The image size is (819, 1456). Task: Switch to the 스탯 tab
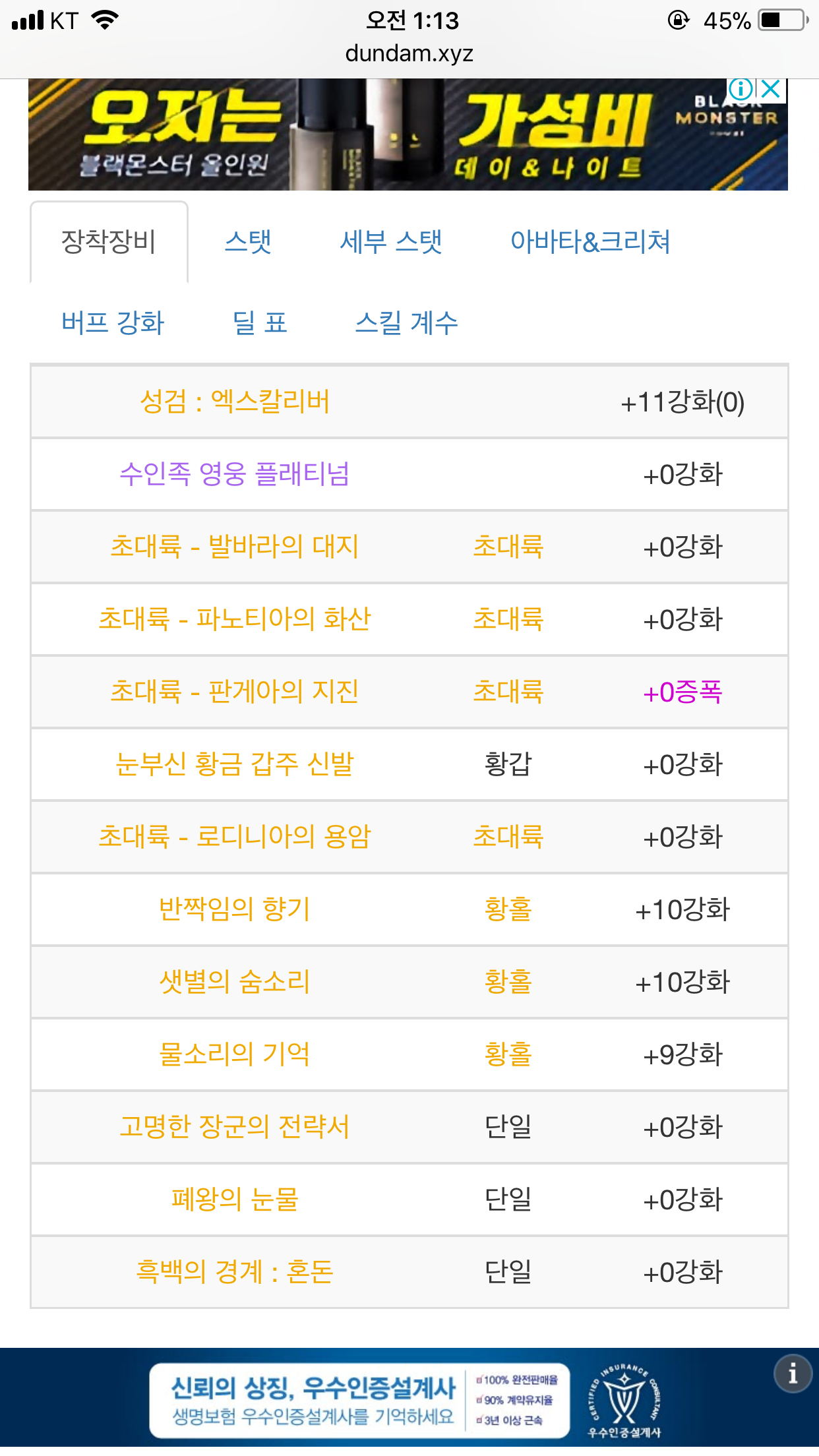(x=248, y=242)
